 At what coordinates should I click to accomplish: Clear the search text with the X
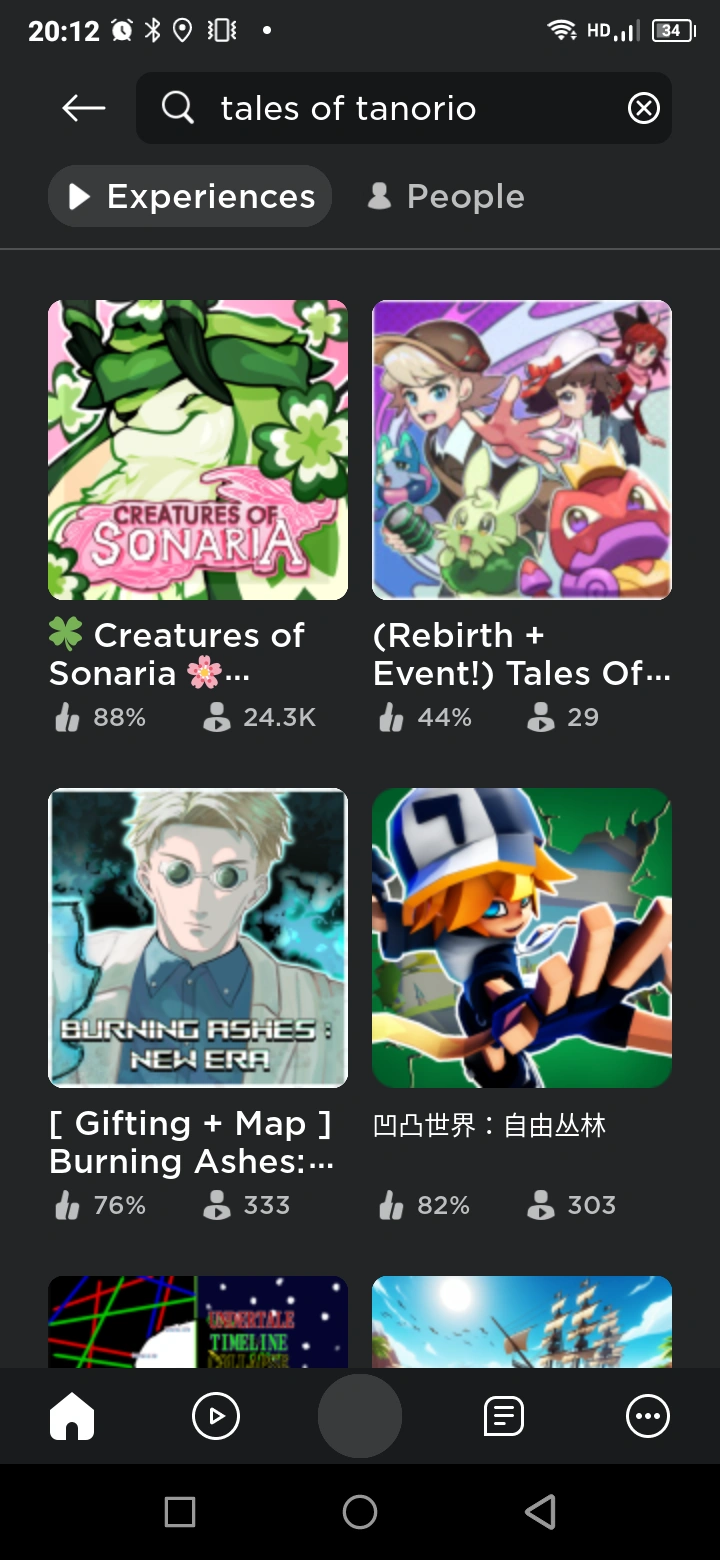[643, 108]
